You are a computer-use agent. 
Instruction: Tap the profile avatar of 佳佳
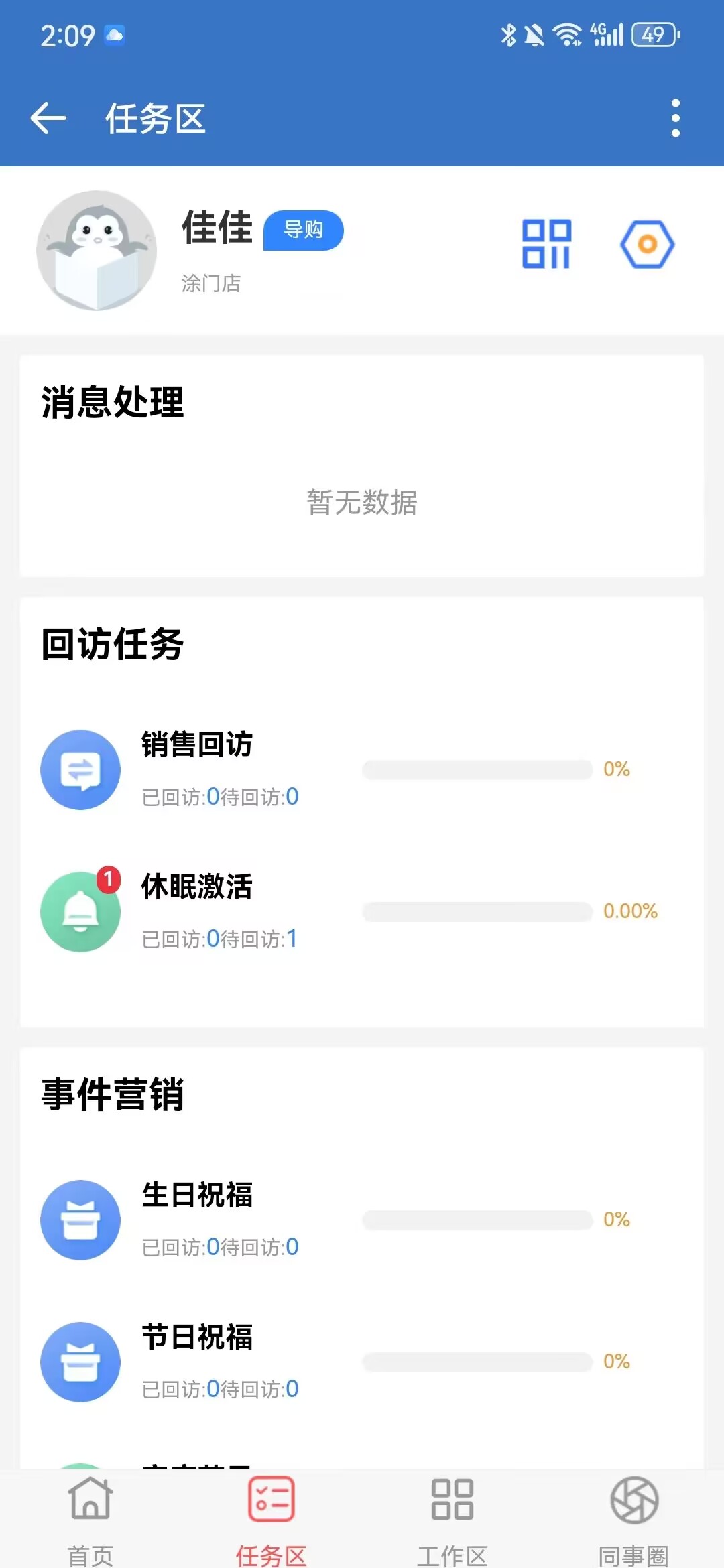[x=97, y=251]
